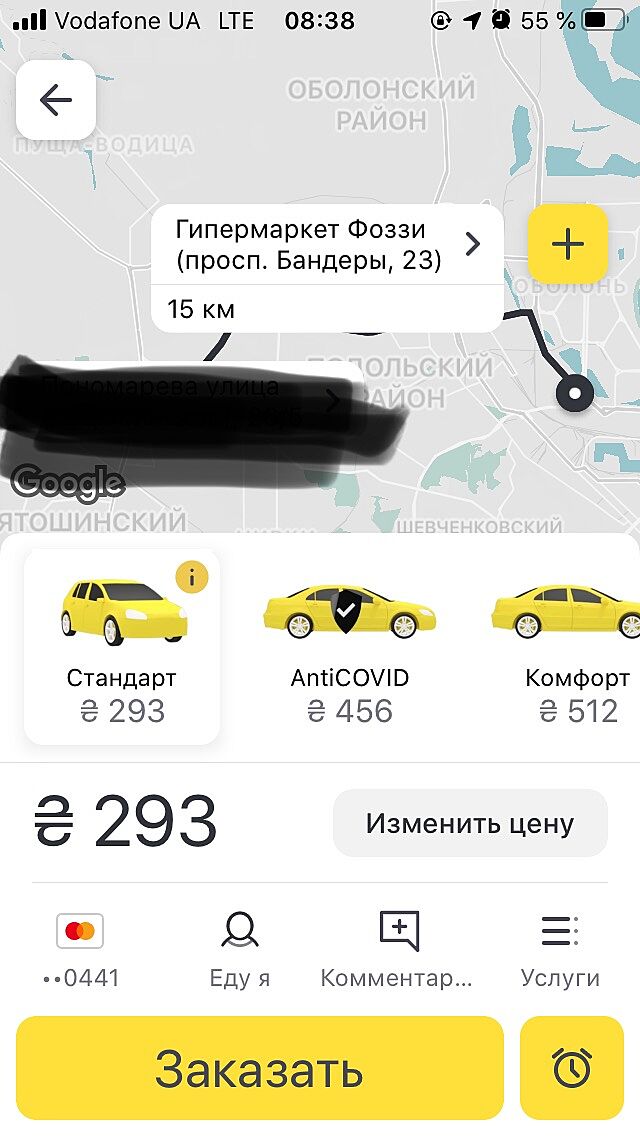640x1136 pixels.
Task: Open the Услуги extra services
Action: pos(560,950)
